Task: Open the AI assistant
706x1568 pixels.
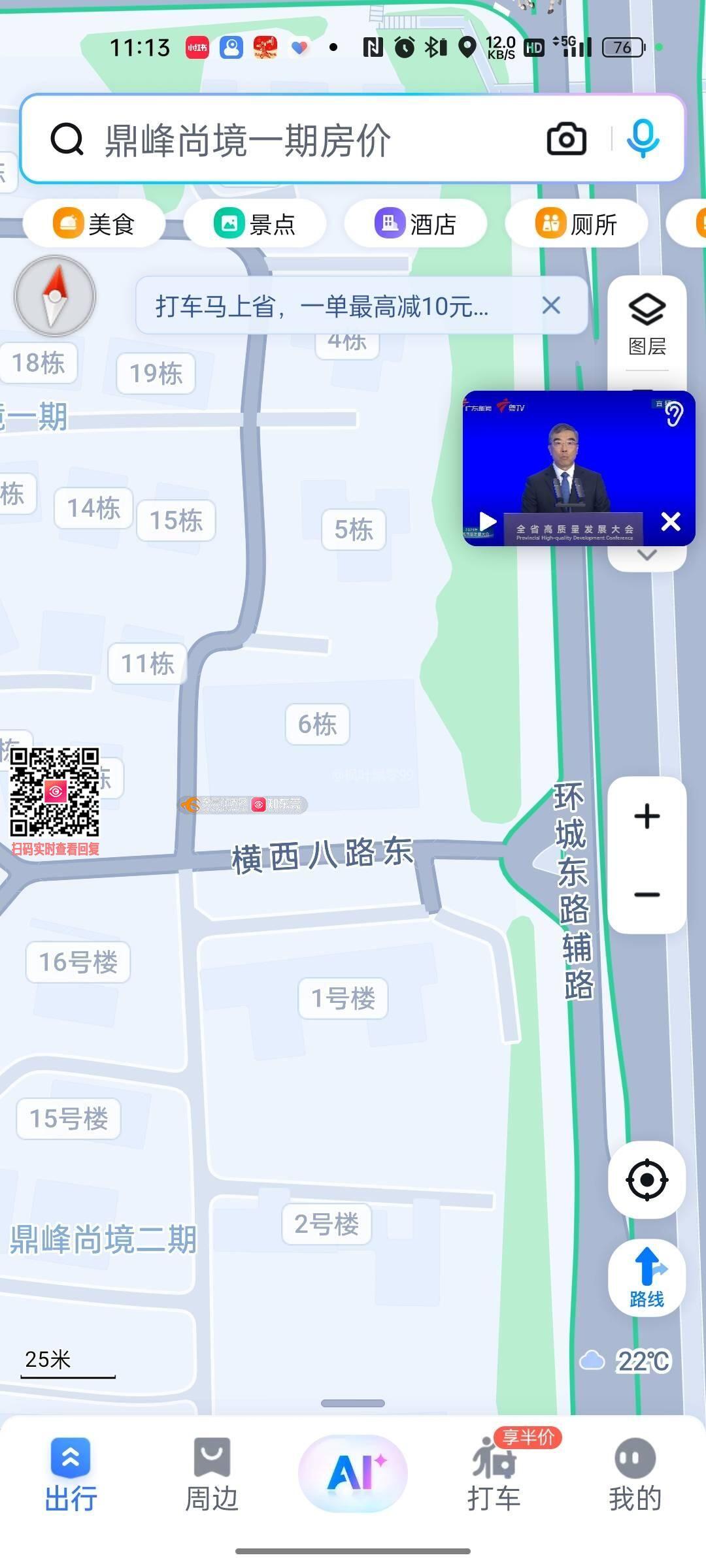Action: 353,1473
